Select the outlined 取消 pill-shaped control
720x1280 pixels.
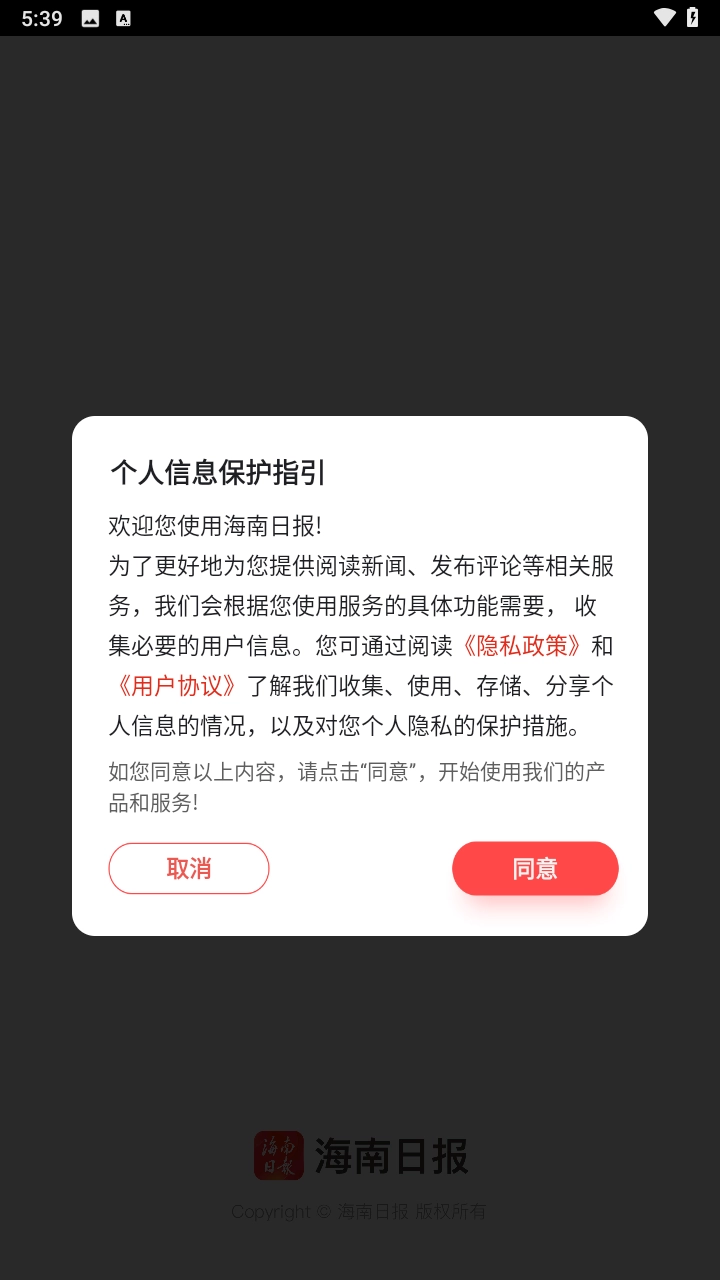(x=188, y=868)
